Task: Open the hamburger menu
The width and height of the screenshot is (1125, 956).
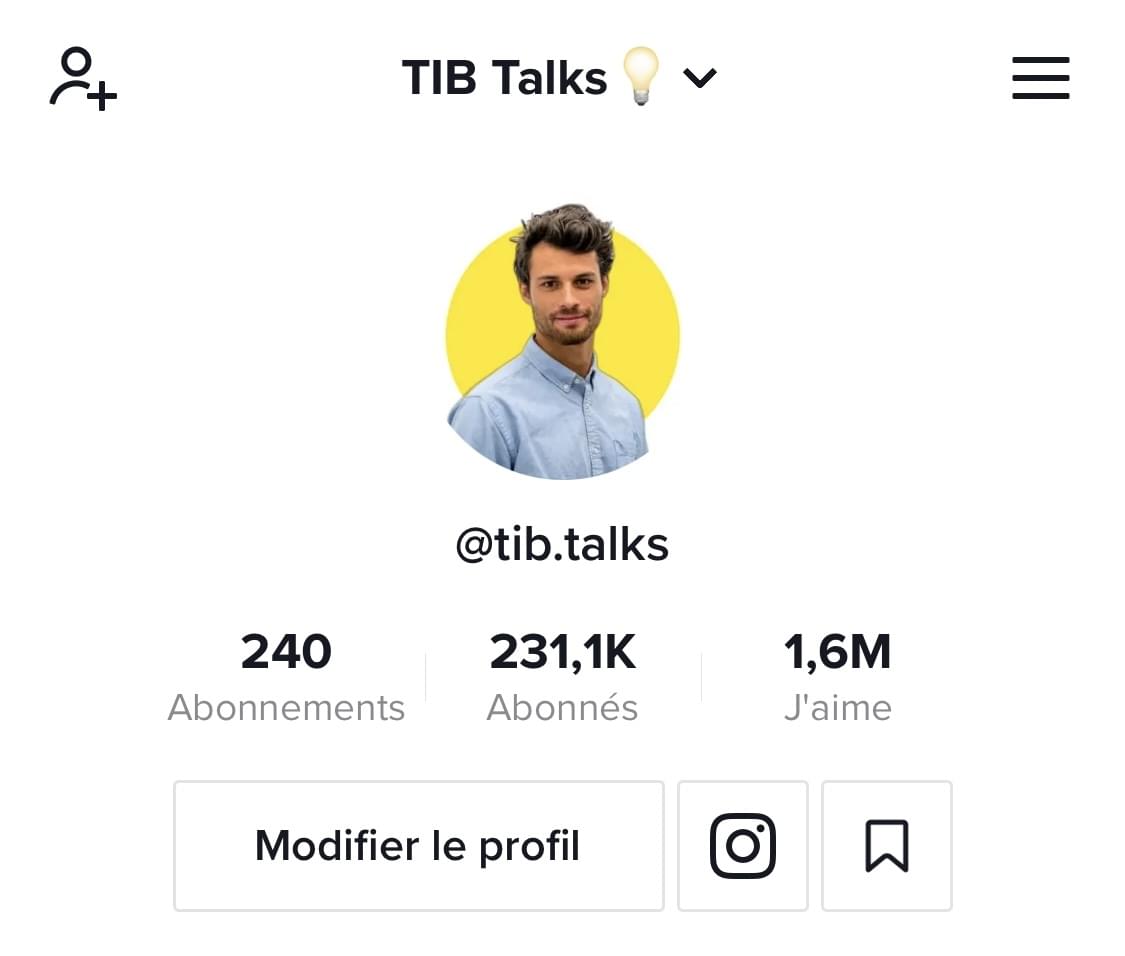Action: coord(1040,78)
